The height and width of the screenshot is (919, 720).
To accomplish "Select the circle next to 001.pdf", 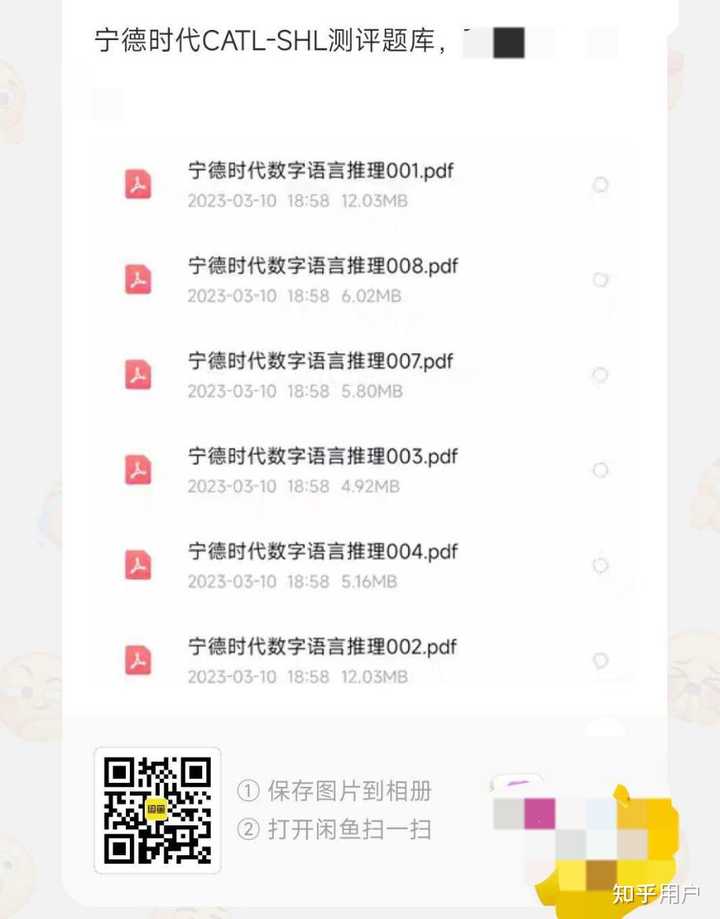I will [x=601, y=185].
